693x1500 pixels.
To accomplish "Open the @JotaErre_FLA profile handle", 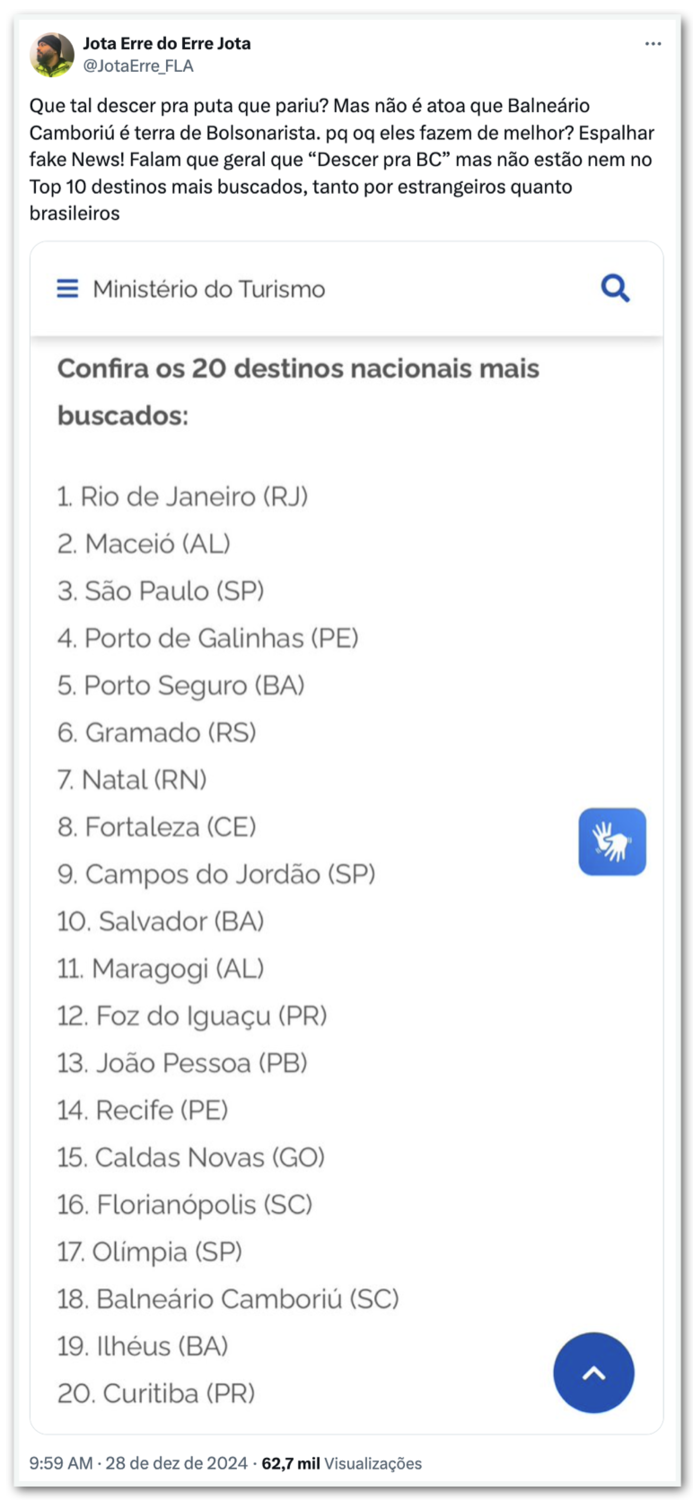I will (x=138, y=67).
